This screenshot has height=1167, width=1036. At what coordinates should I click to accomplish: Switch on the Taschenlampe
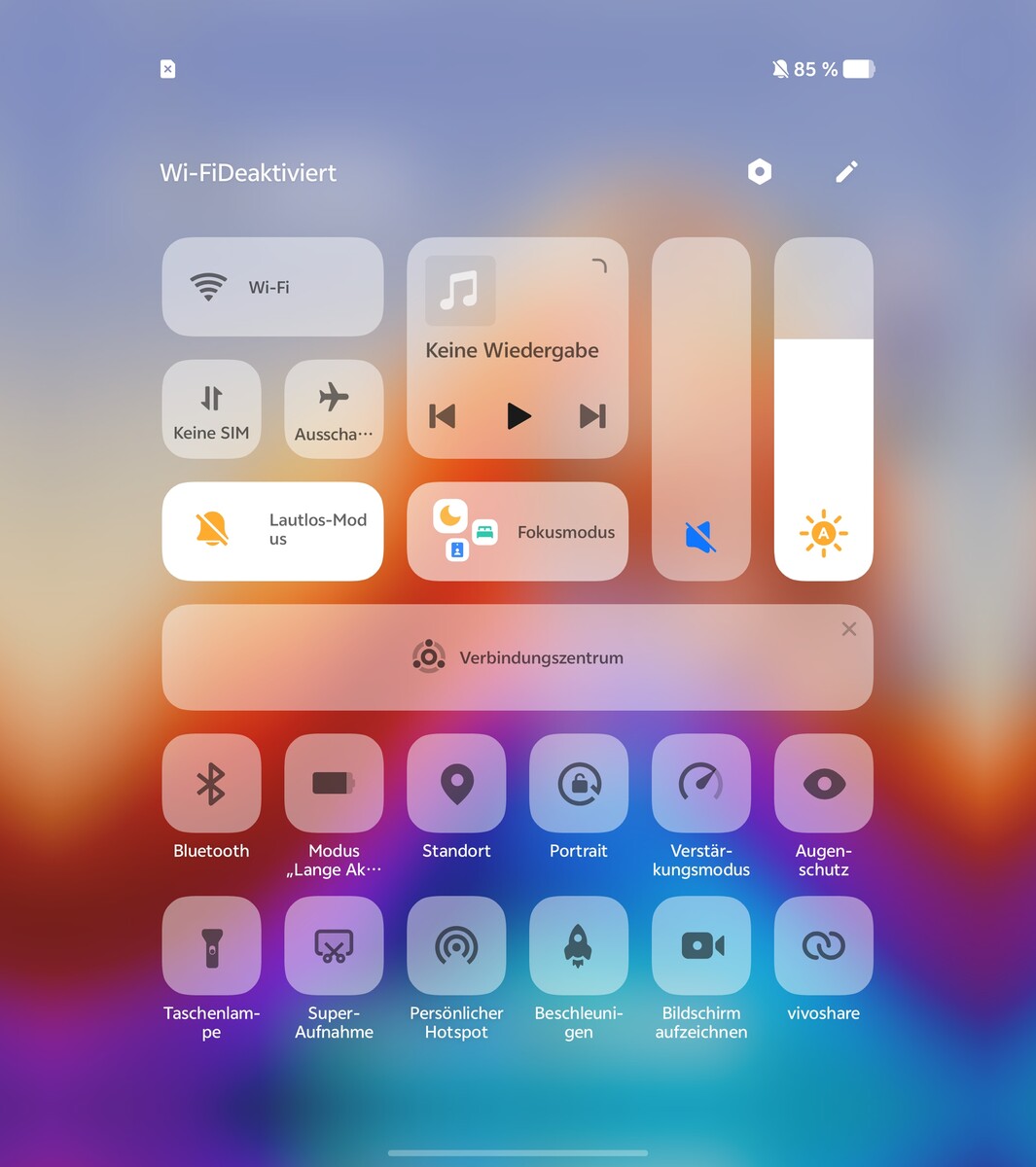211,946
